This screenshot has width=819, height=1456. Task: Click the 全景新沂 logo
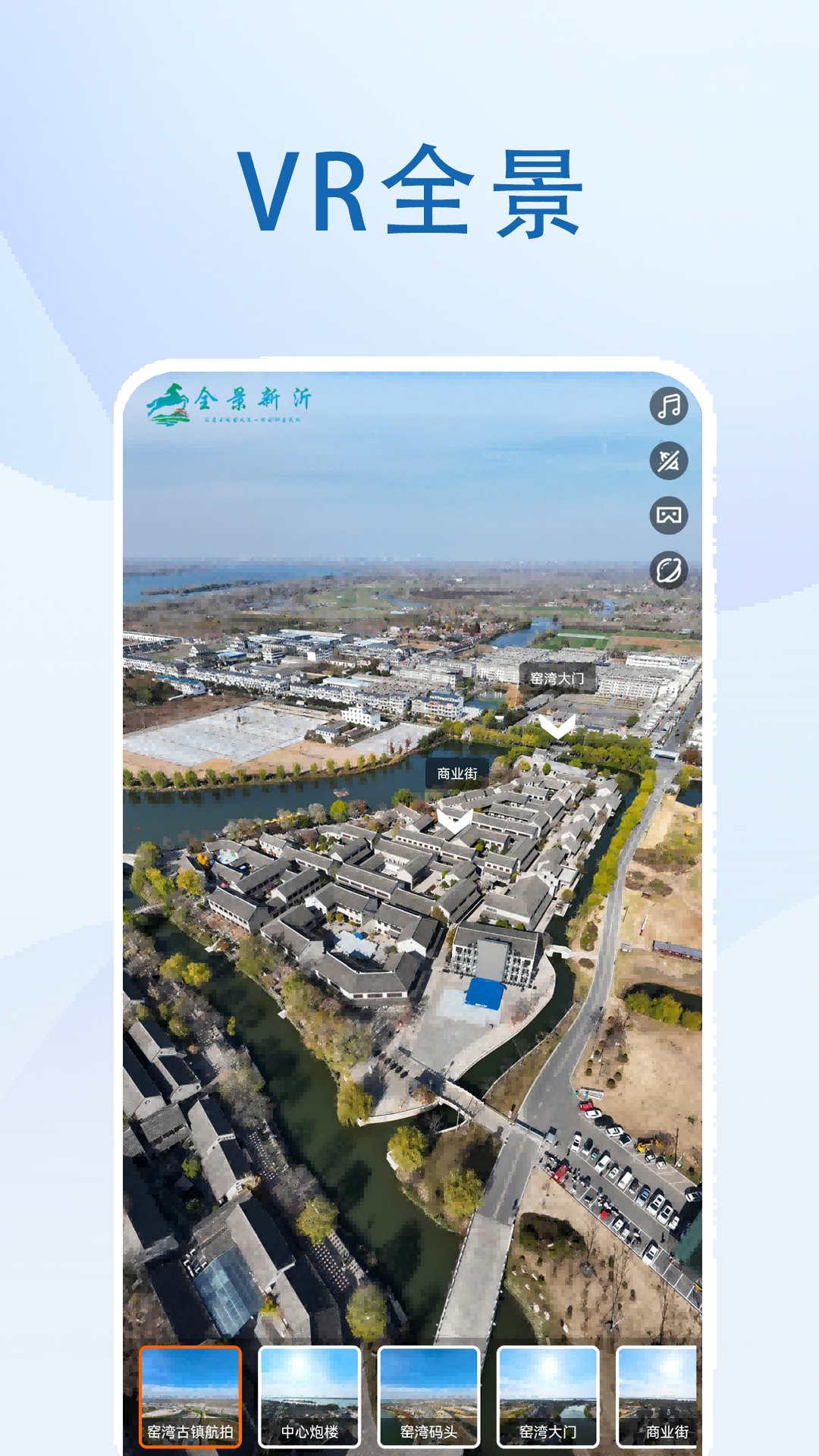click(x=227, y=402)
